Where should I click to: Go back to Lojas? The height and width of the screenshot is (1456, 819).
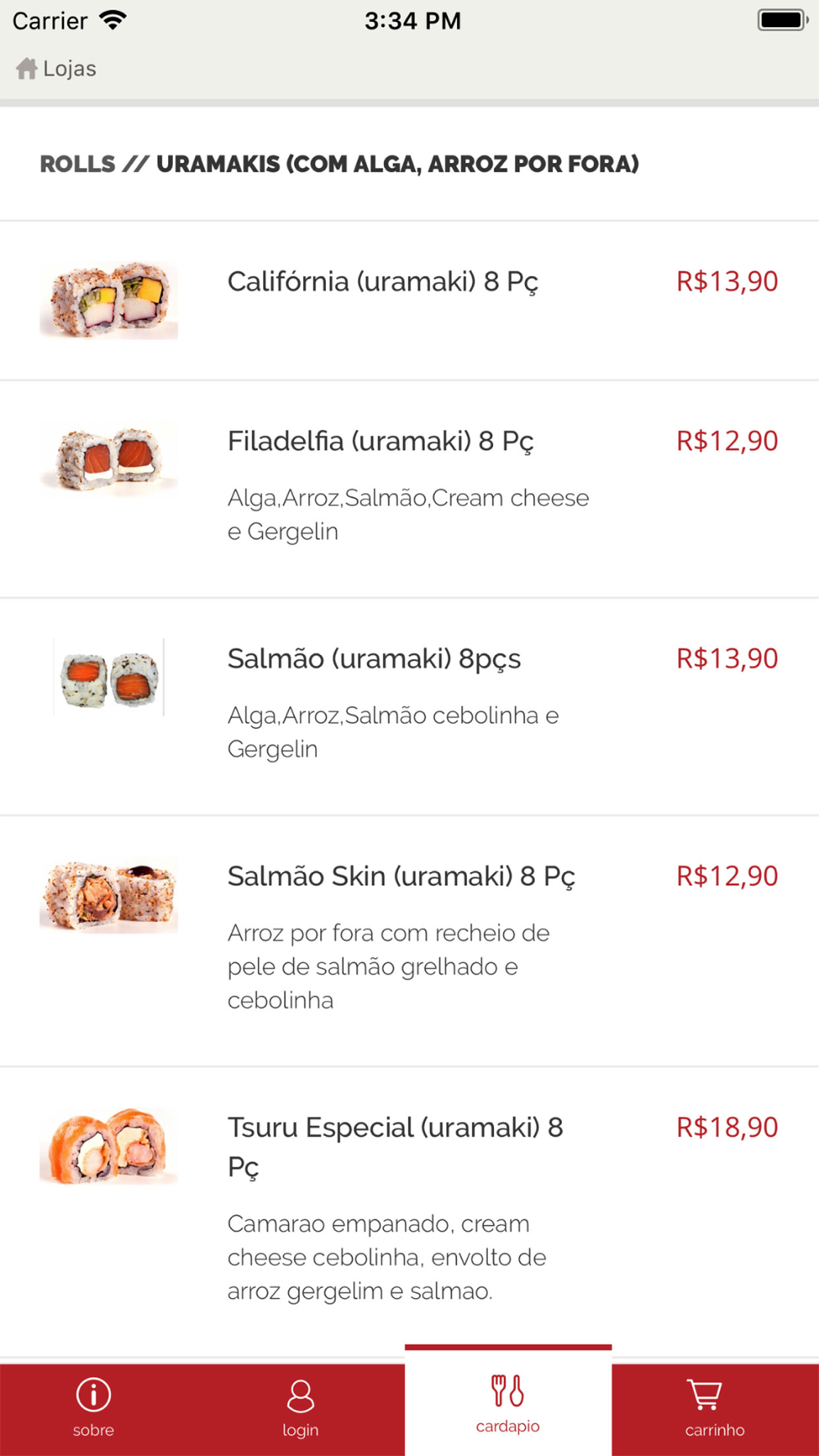56,69
